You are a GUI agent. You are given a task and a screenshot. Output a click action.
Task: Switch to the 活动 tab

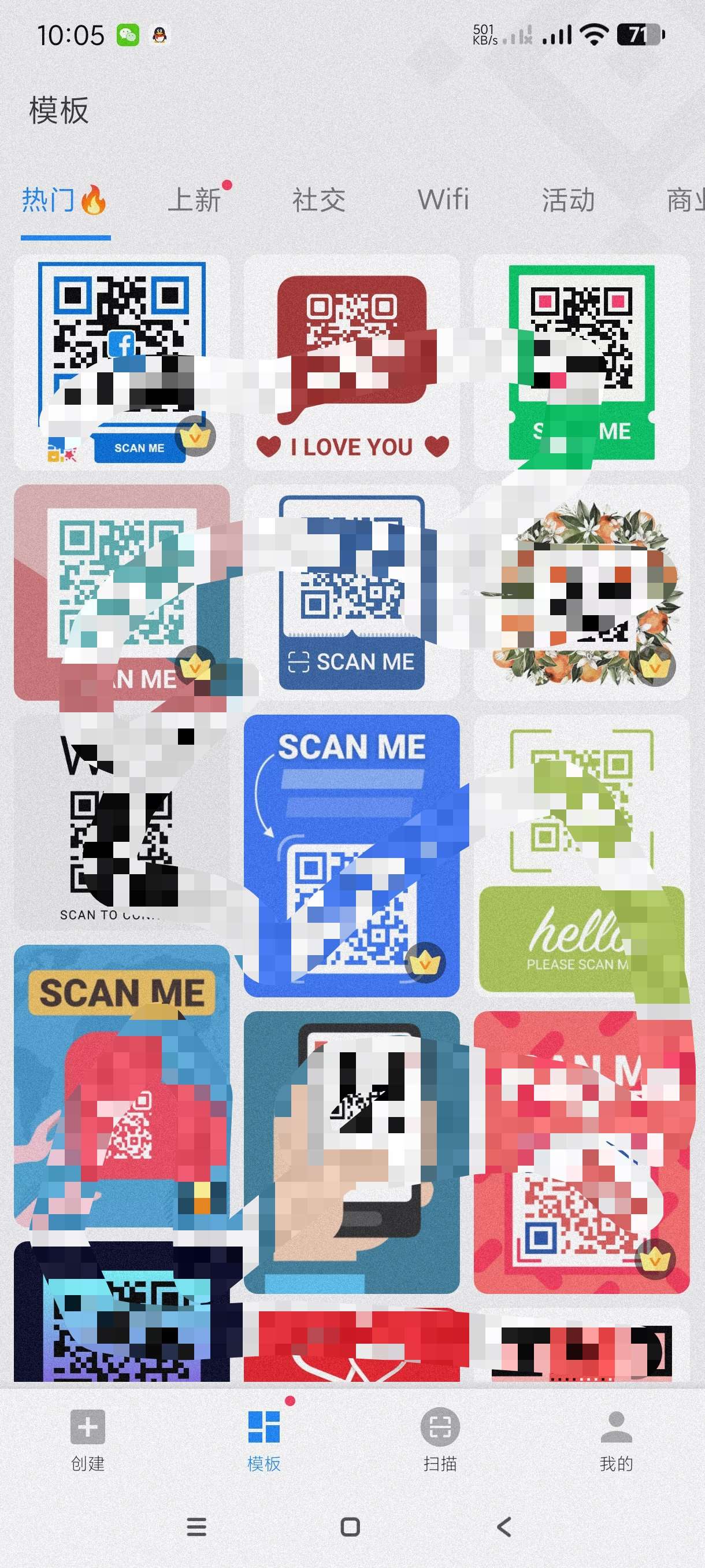568,200
